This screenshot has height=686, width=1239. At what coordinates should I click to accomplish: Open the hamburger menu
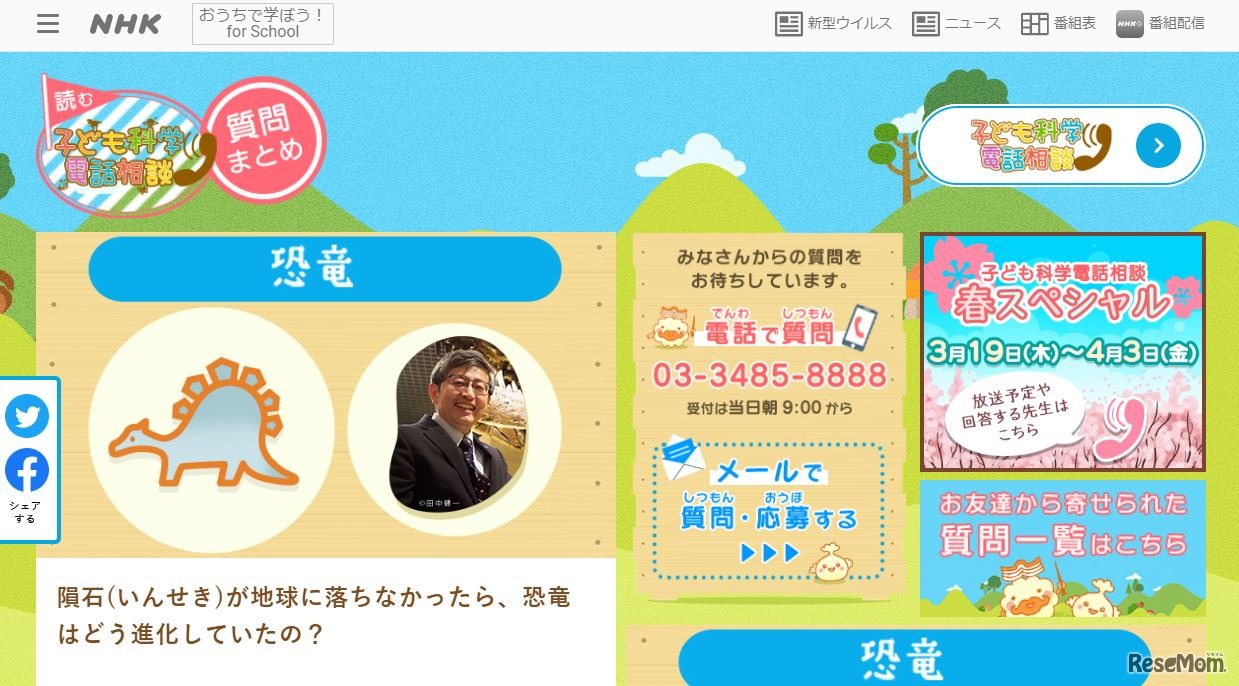[x=47, y=24]
